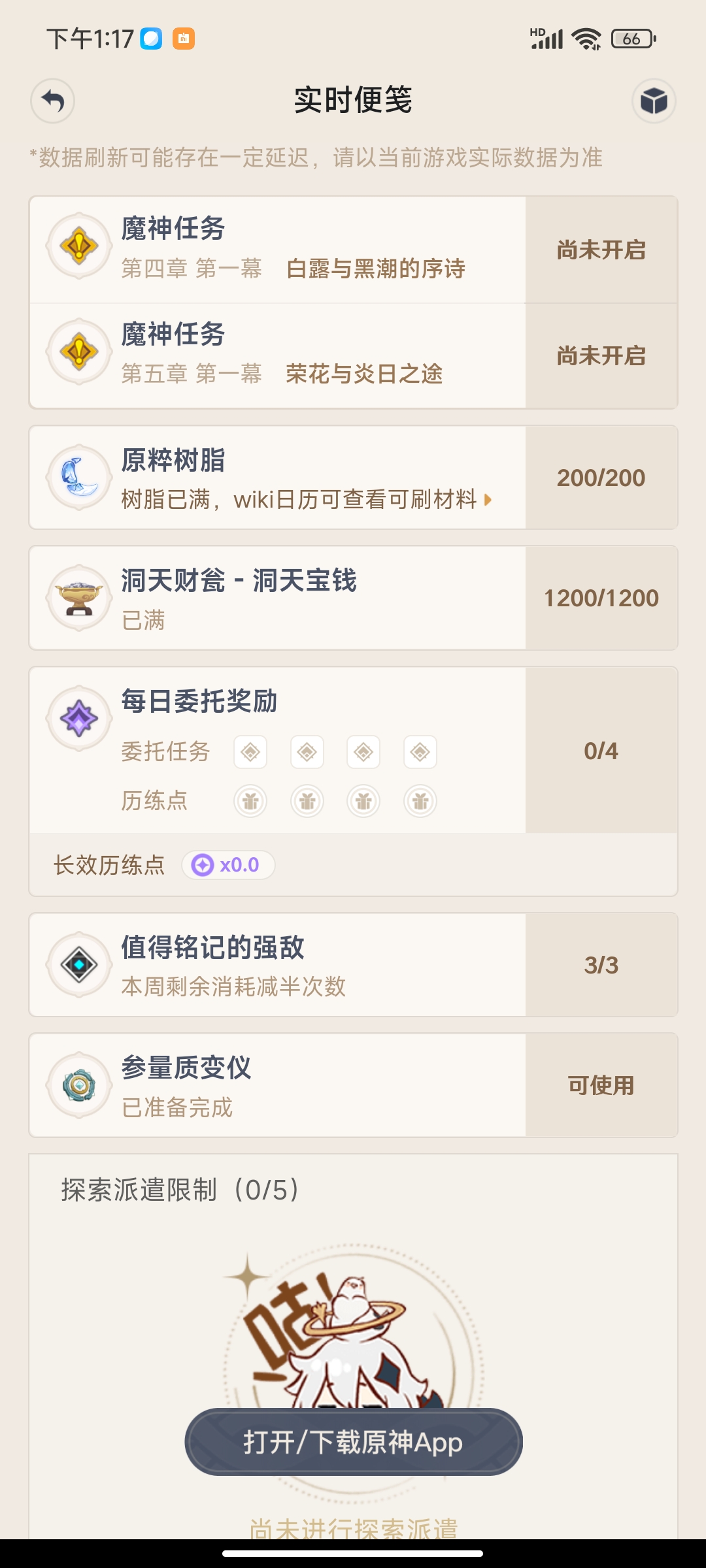The height and width of the screenshot is (1568, 706).
Task: Open the 实时便笺 page title
Action: tap(353, 101)
